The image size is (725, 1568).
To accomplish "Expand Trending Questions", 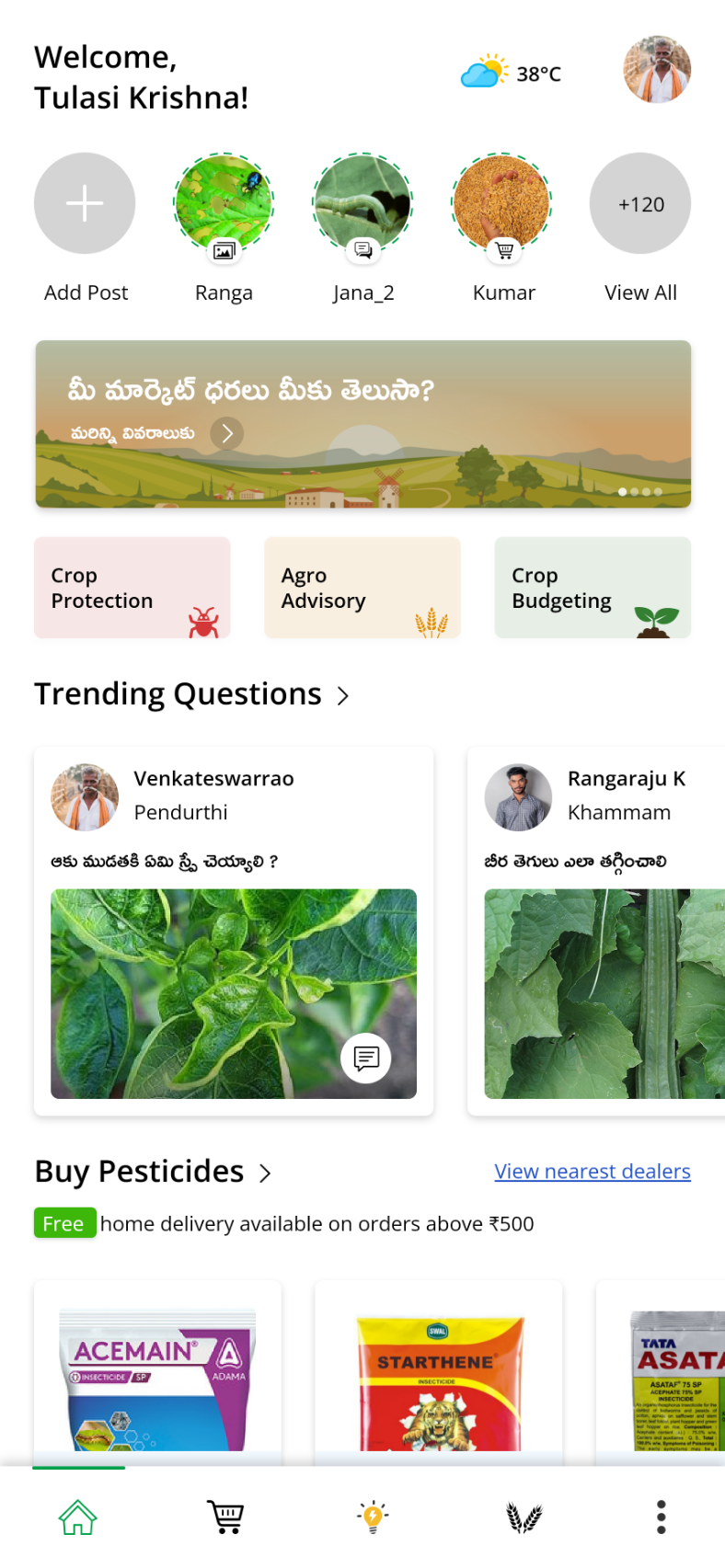I will 343,696.
